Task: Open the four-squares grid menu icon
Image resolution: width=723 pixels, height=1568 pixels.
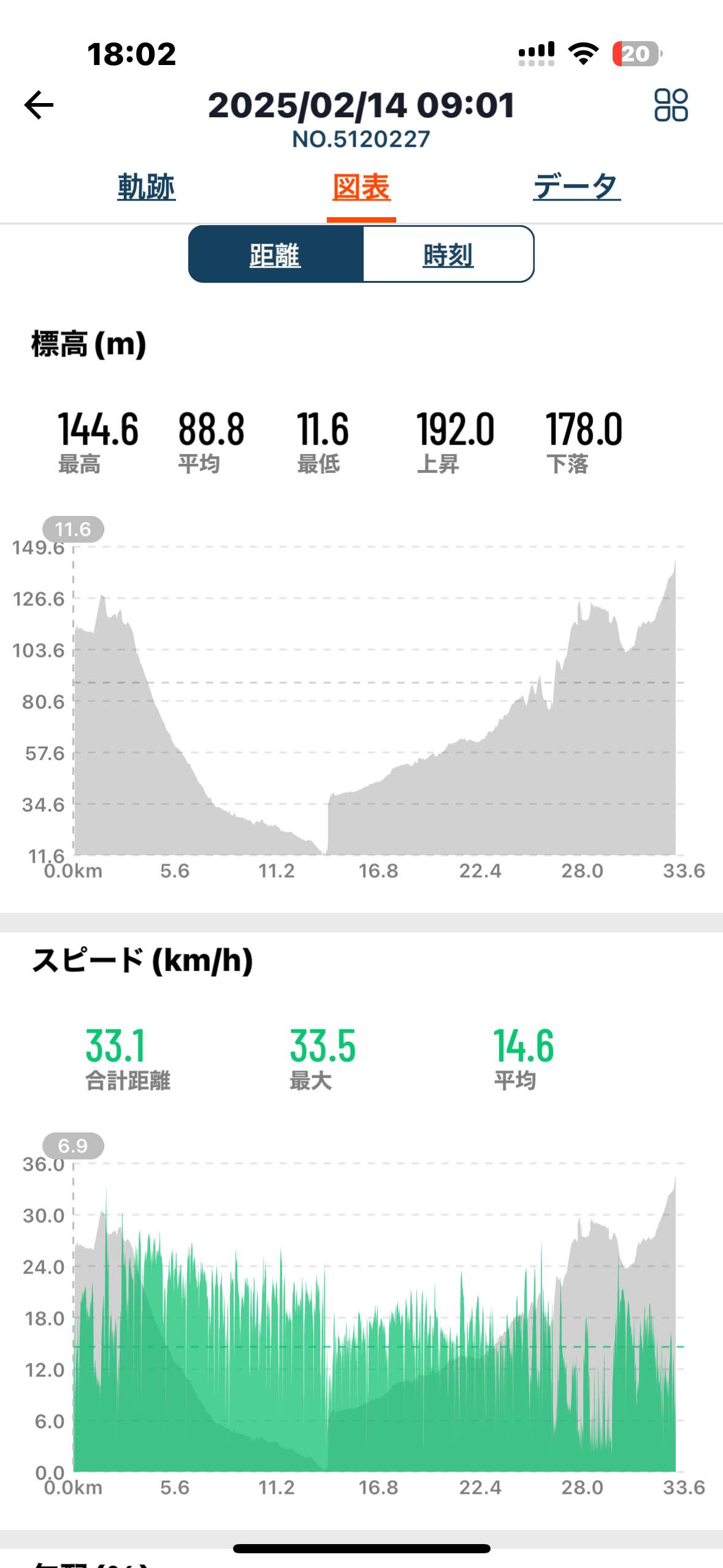Action: [671, 106]
